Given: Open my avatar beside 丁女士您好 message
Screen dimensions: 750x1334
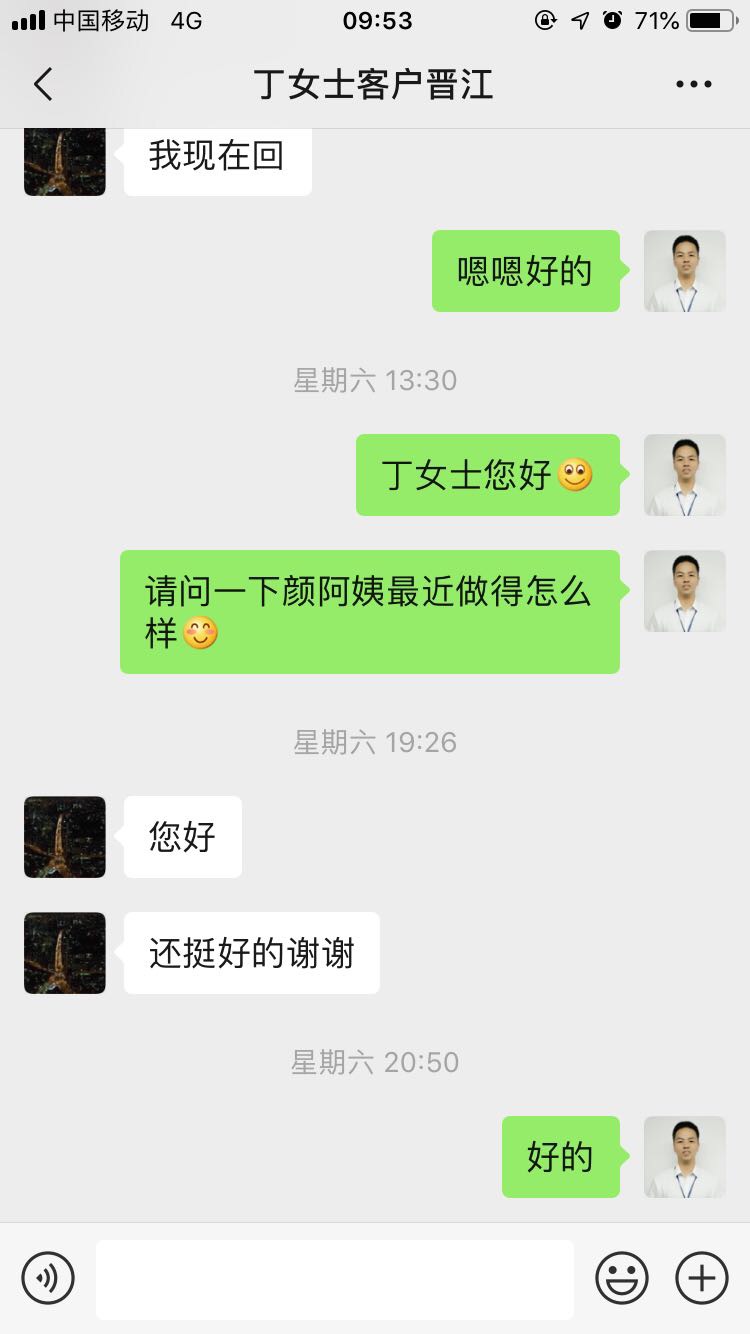Looking at the screenshot, I should click(x=684, y=475).
